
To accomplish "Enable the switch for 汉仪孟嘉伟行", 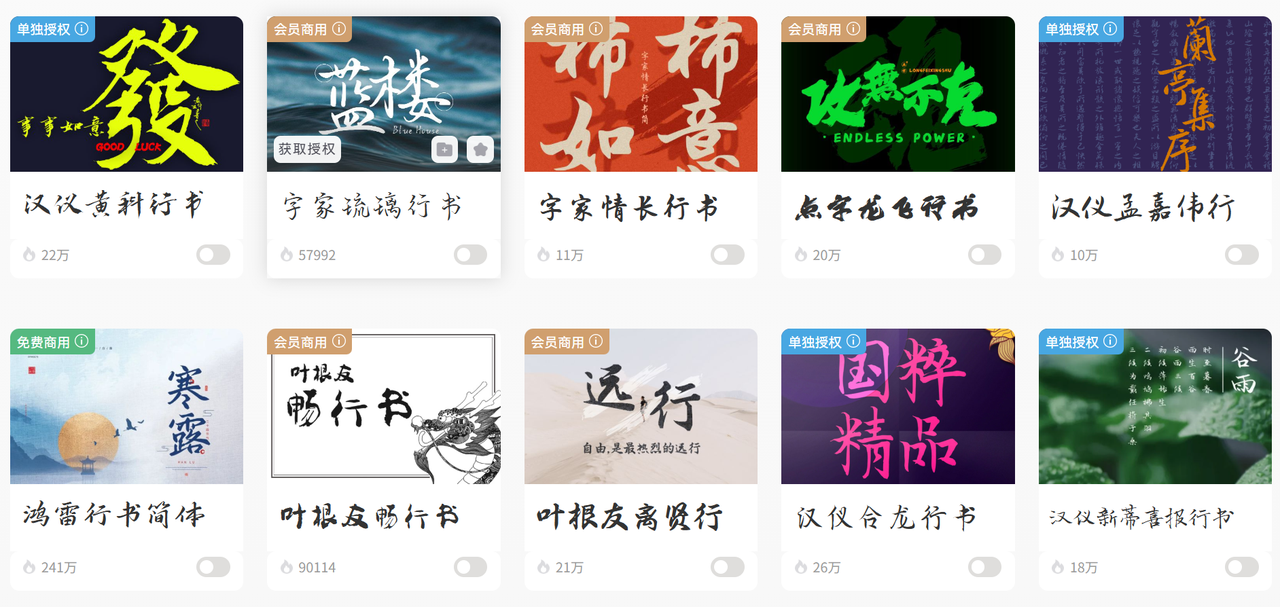I will coord(1241,255).
